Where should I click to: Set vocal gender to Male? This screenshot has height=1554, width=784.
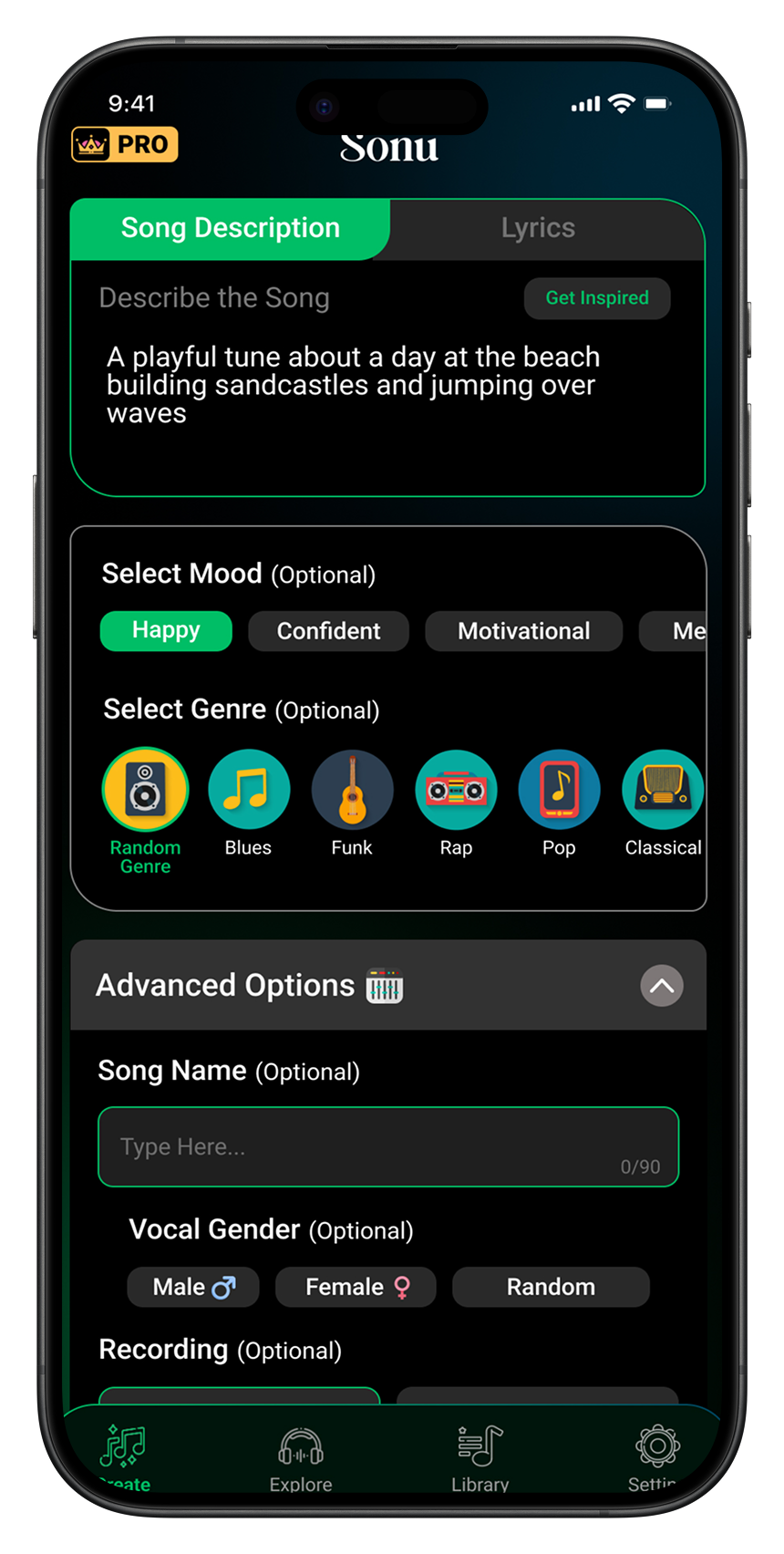[x=193, y=1287]
